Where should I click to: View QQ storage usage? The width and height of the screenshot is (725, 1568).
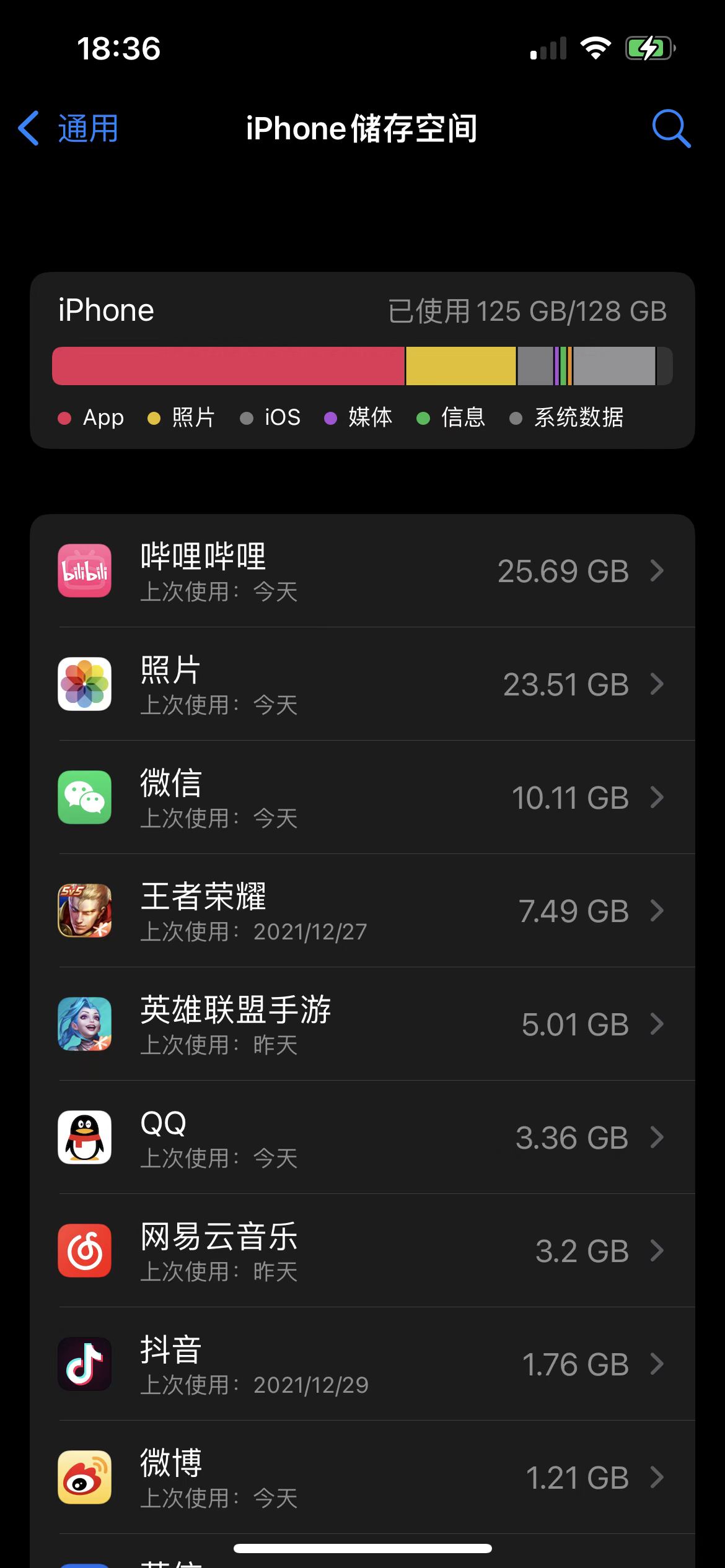click(x=362, y=1138)
